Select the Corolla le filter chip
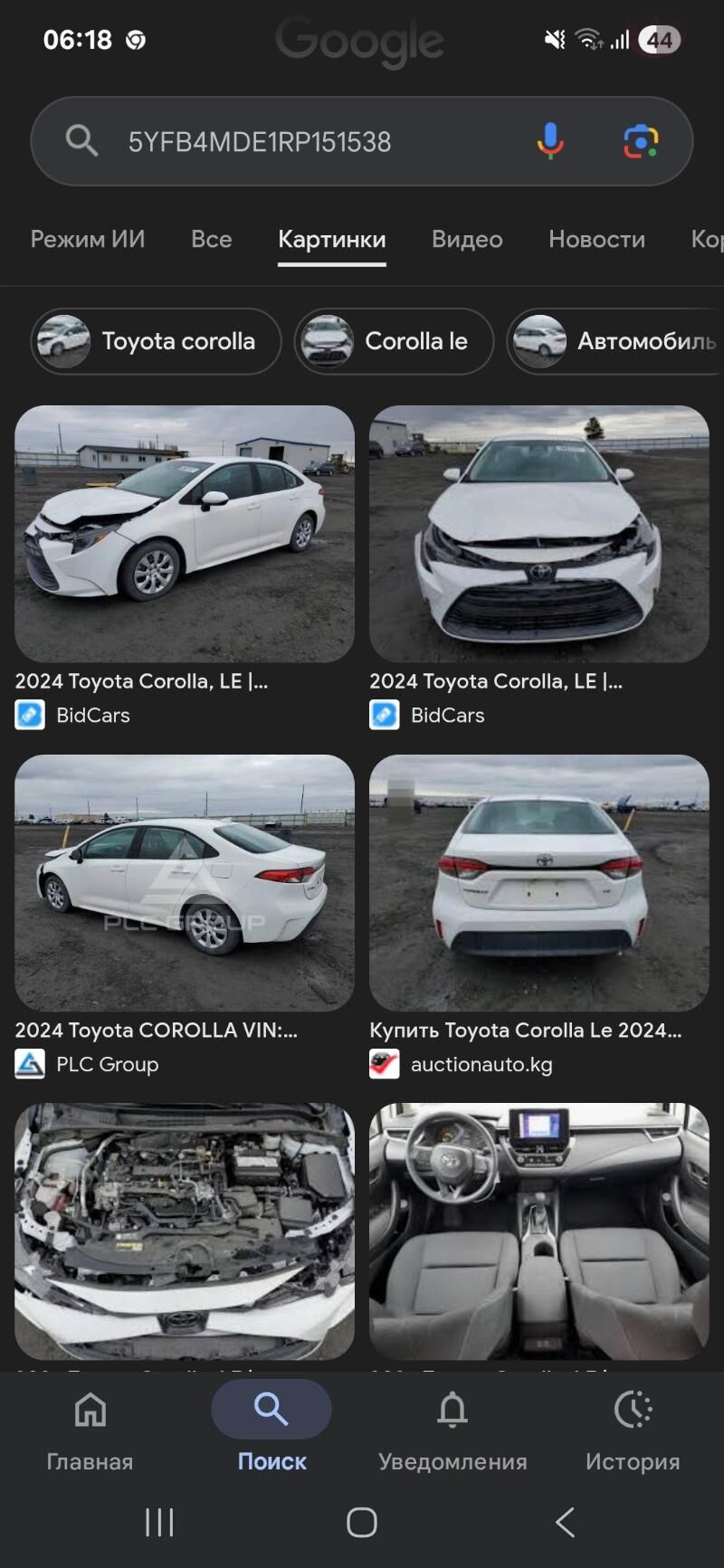The height and width of the screenshot is (1568, 724). [x=394, y=342]
